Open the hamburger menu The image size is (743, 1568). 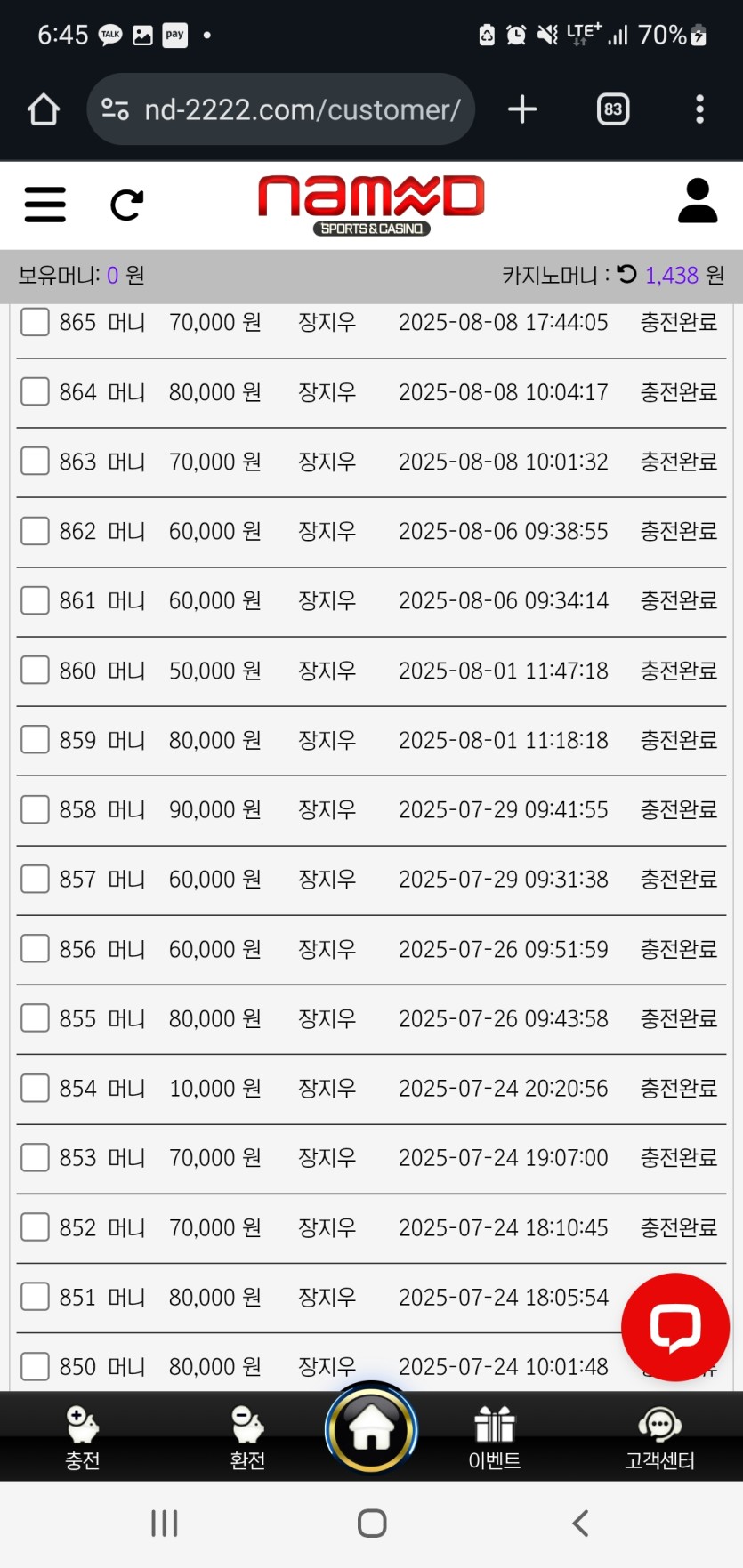[x=44, y=205]
